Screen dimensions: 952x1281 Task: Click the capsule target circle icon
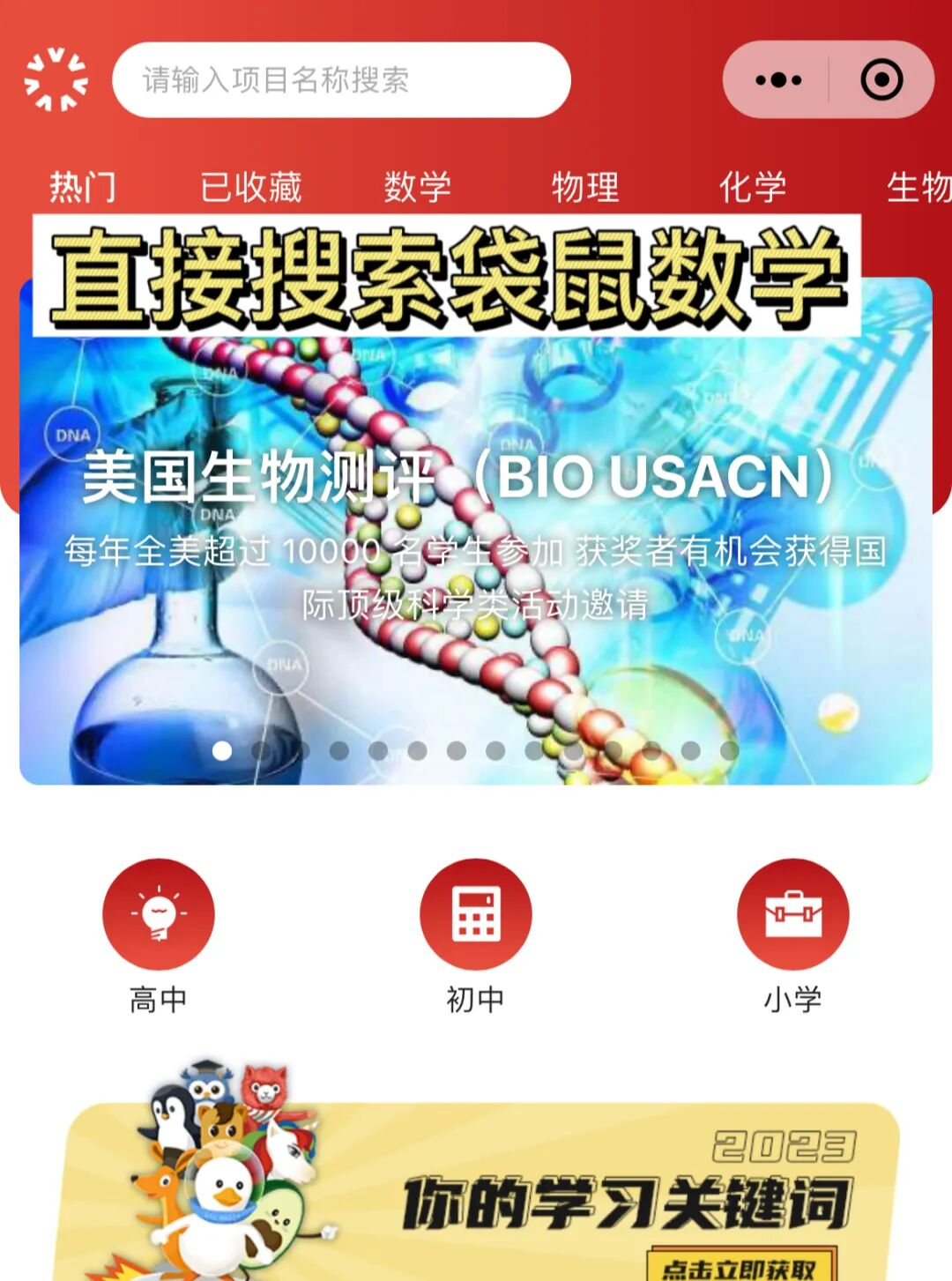(881, 78)
